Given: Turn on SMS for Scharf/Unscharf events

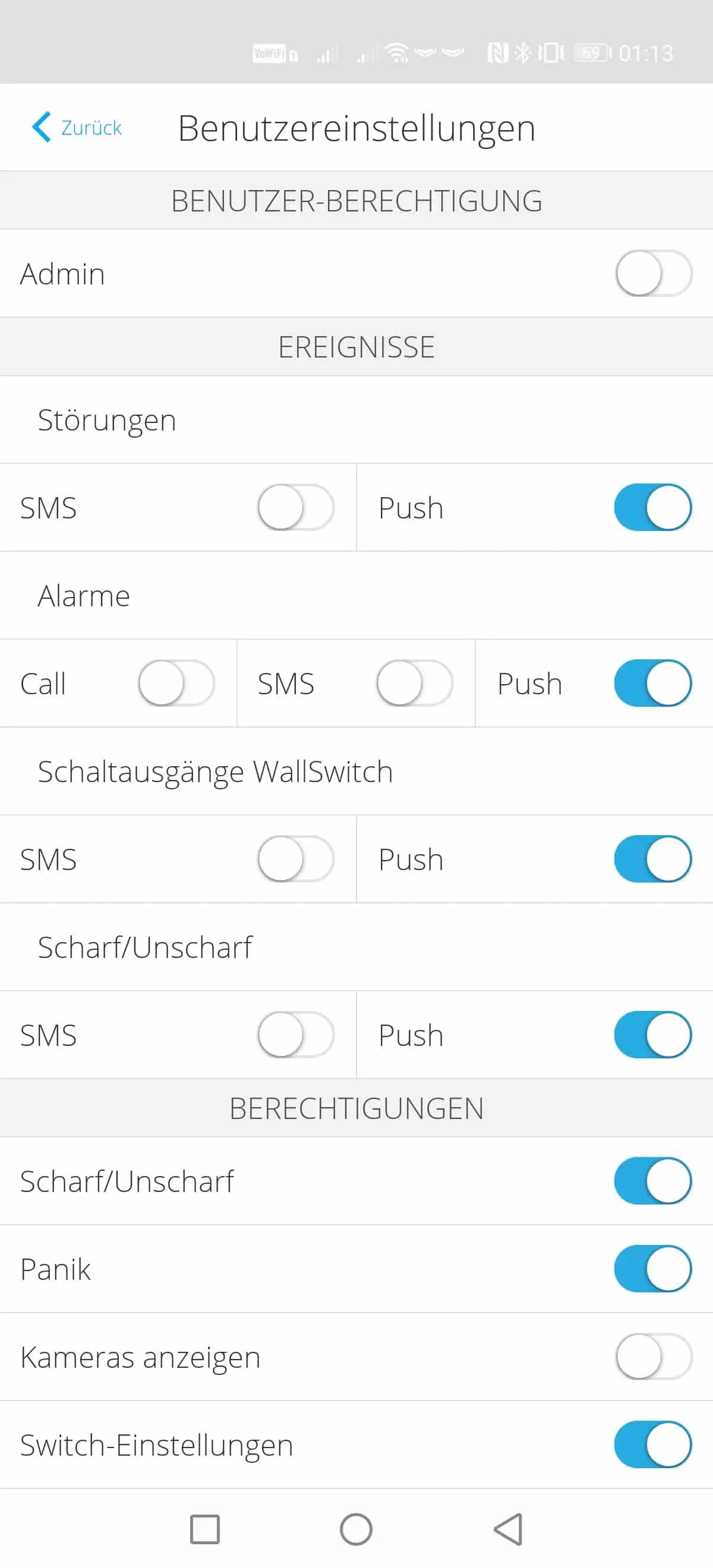Looking at the screenshot, I should [295, 1035].
